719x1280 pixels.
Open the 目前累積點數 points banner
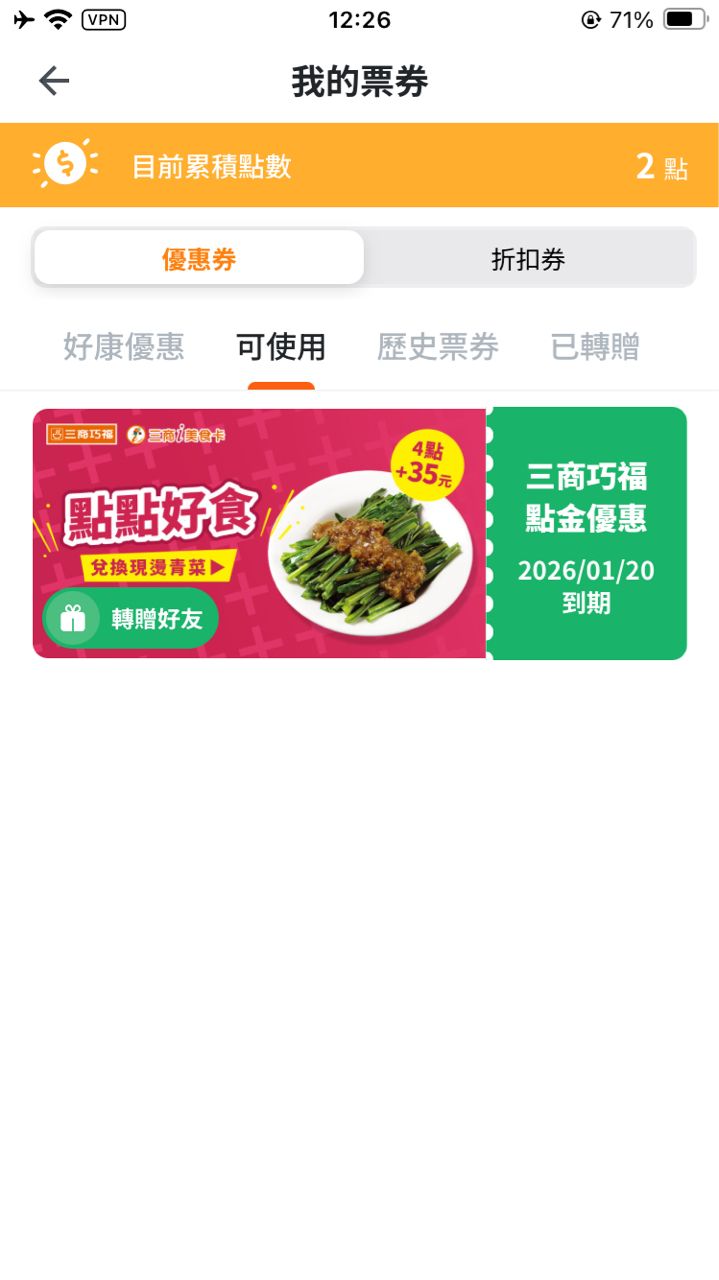click(x=359, y=166)
